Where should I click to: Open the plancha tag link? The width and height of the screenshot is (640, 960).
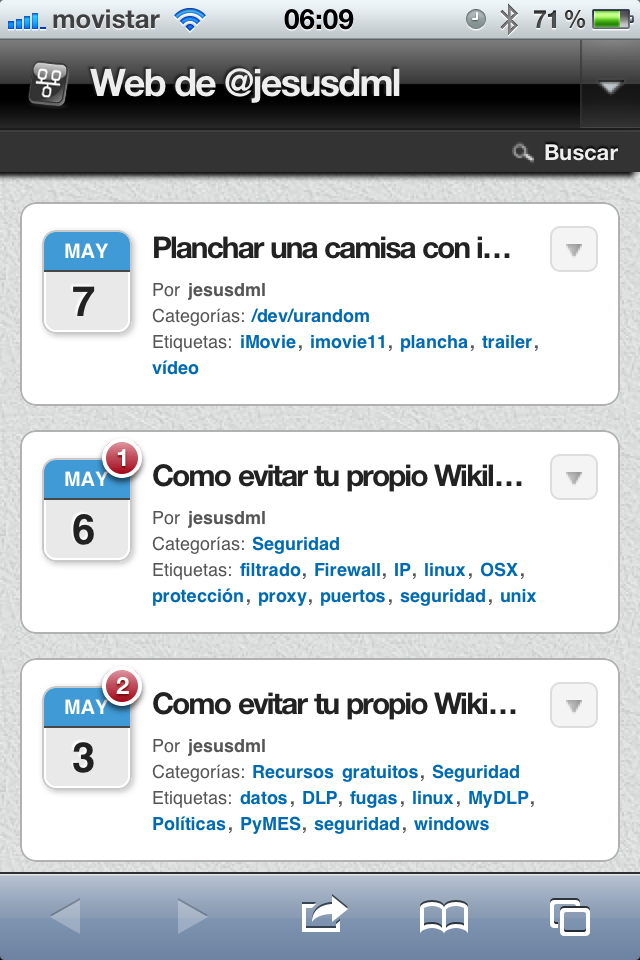pos(434,342)
